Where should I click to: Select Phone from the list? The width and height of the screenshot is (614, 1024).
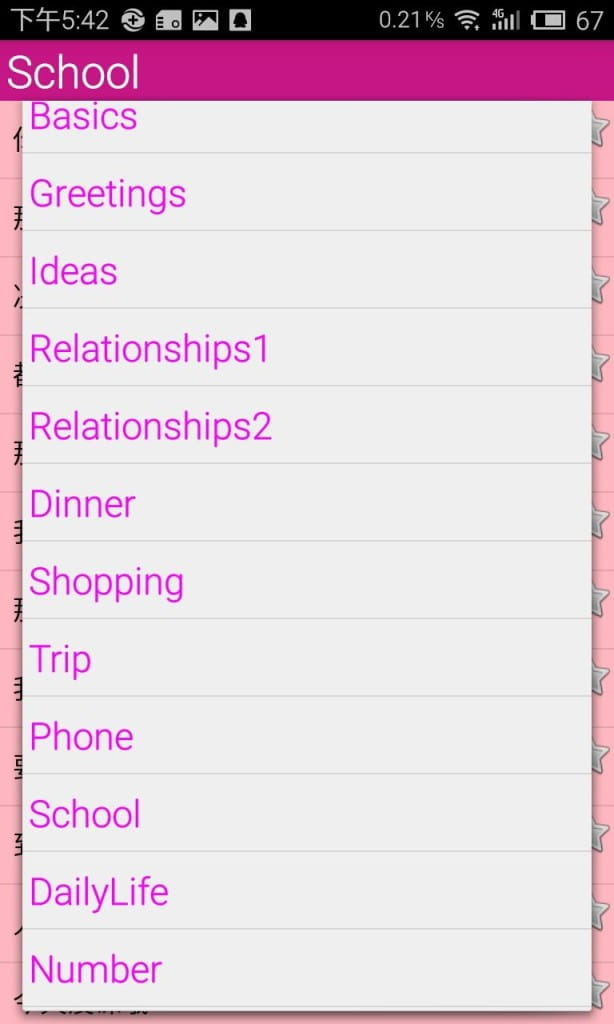click(x=307, y=735)
